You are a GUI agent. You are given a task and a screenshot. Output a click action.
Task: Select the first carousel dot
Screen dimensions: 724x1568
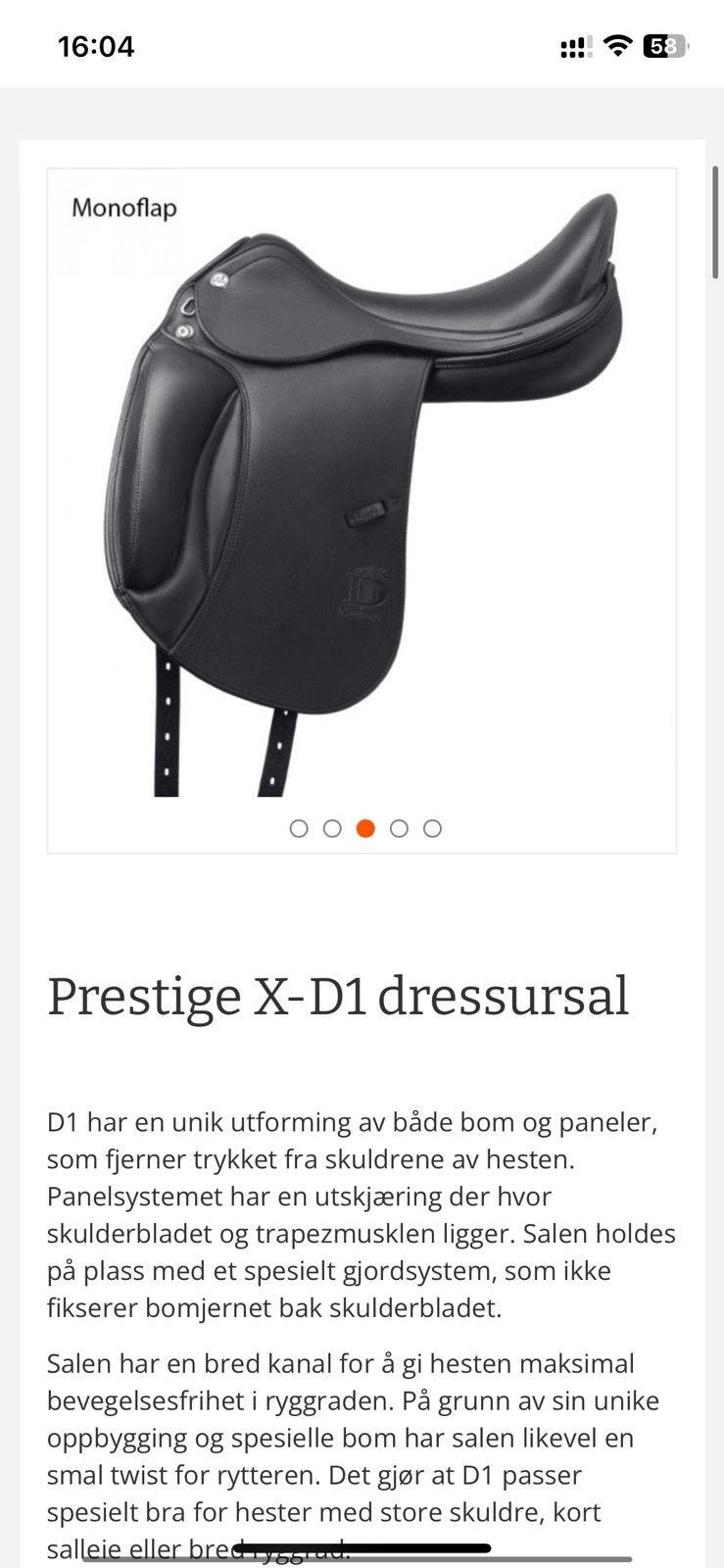coord(299,829)
